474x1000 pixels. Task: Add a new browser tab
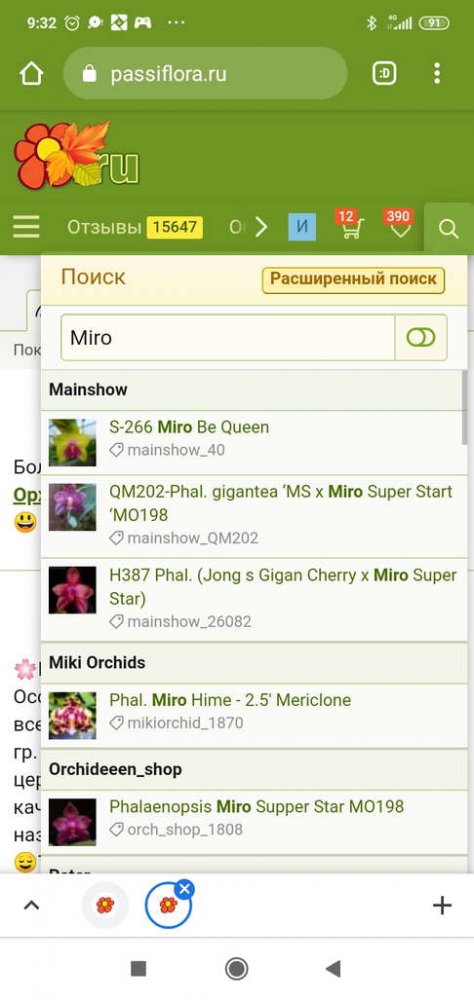click(442, 905)
